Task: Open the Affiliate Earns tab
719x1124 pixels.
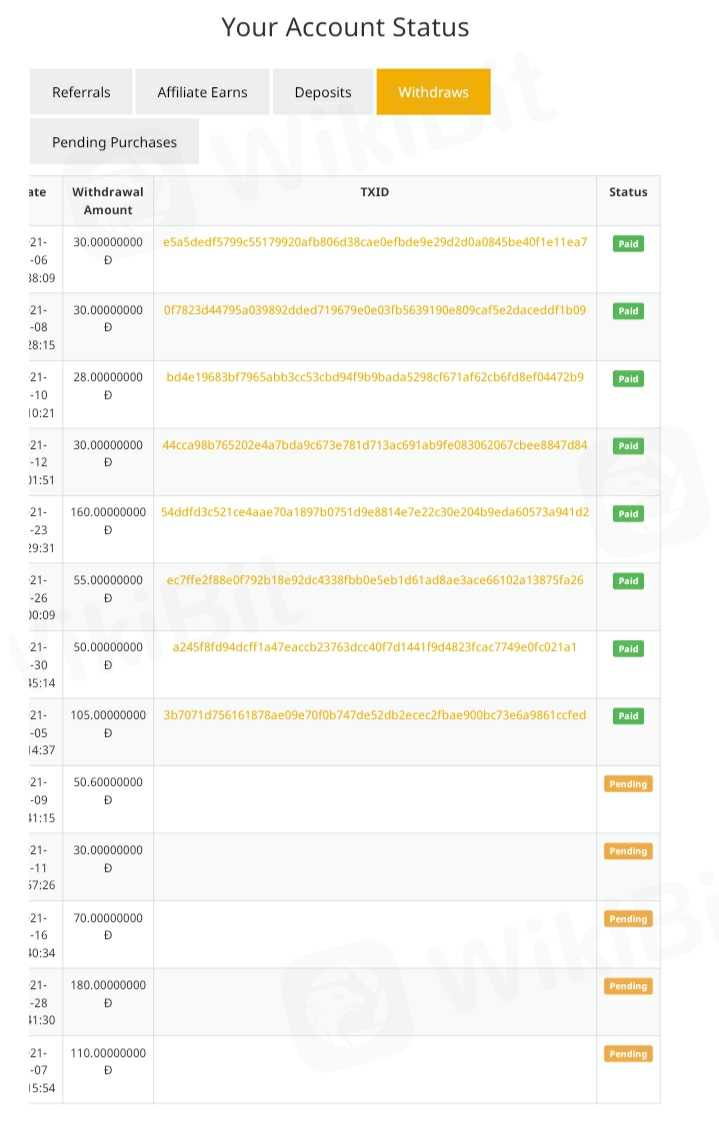Action: tap(202, 92)
